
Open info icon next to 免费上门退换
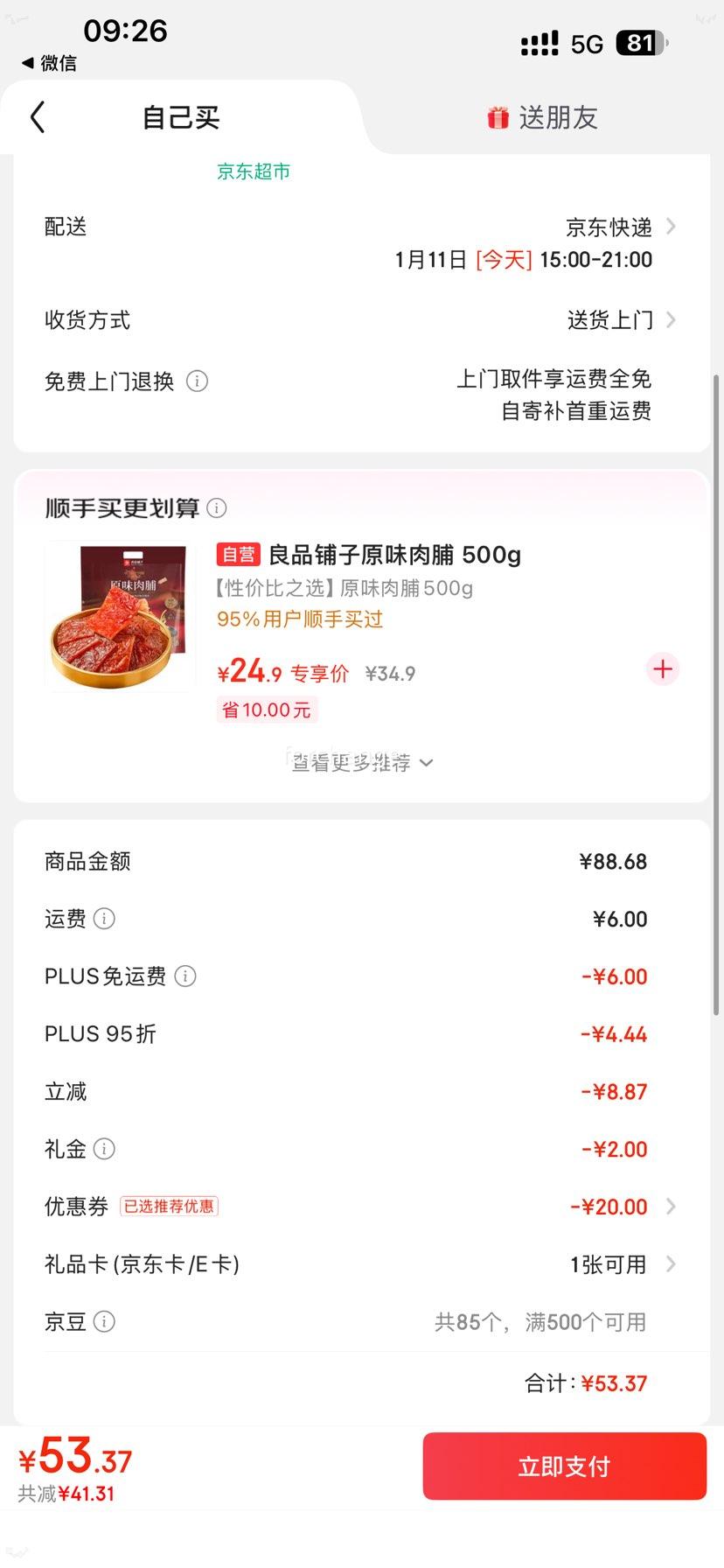(198, 381)
